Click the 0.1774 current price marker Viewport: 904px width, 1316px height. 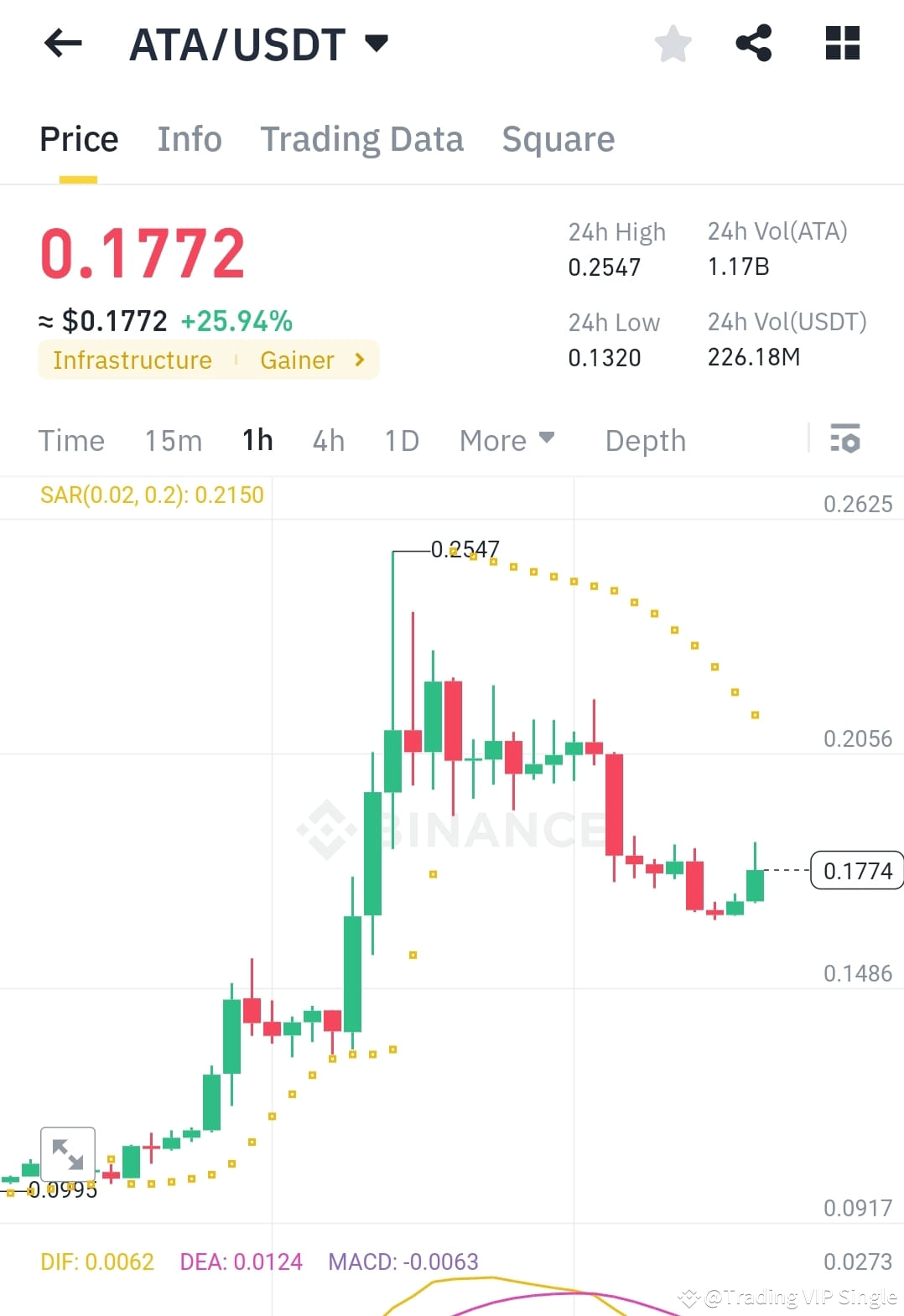pyautogui.click(x=857, y=870)
